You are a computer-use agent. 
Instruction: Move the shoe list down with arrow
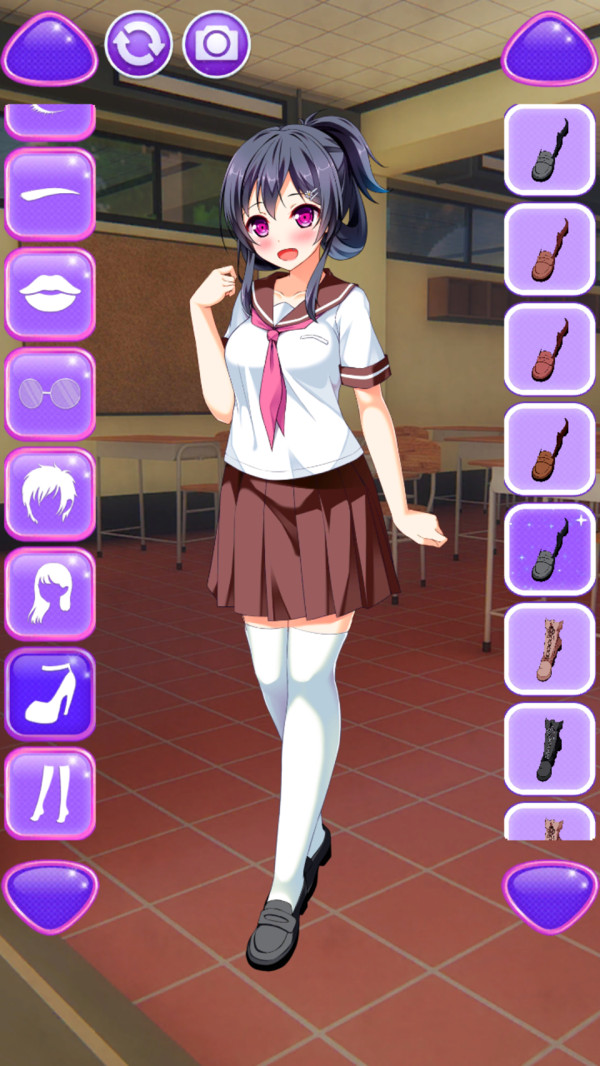click(549, 894)
